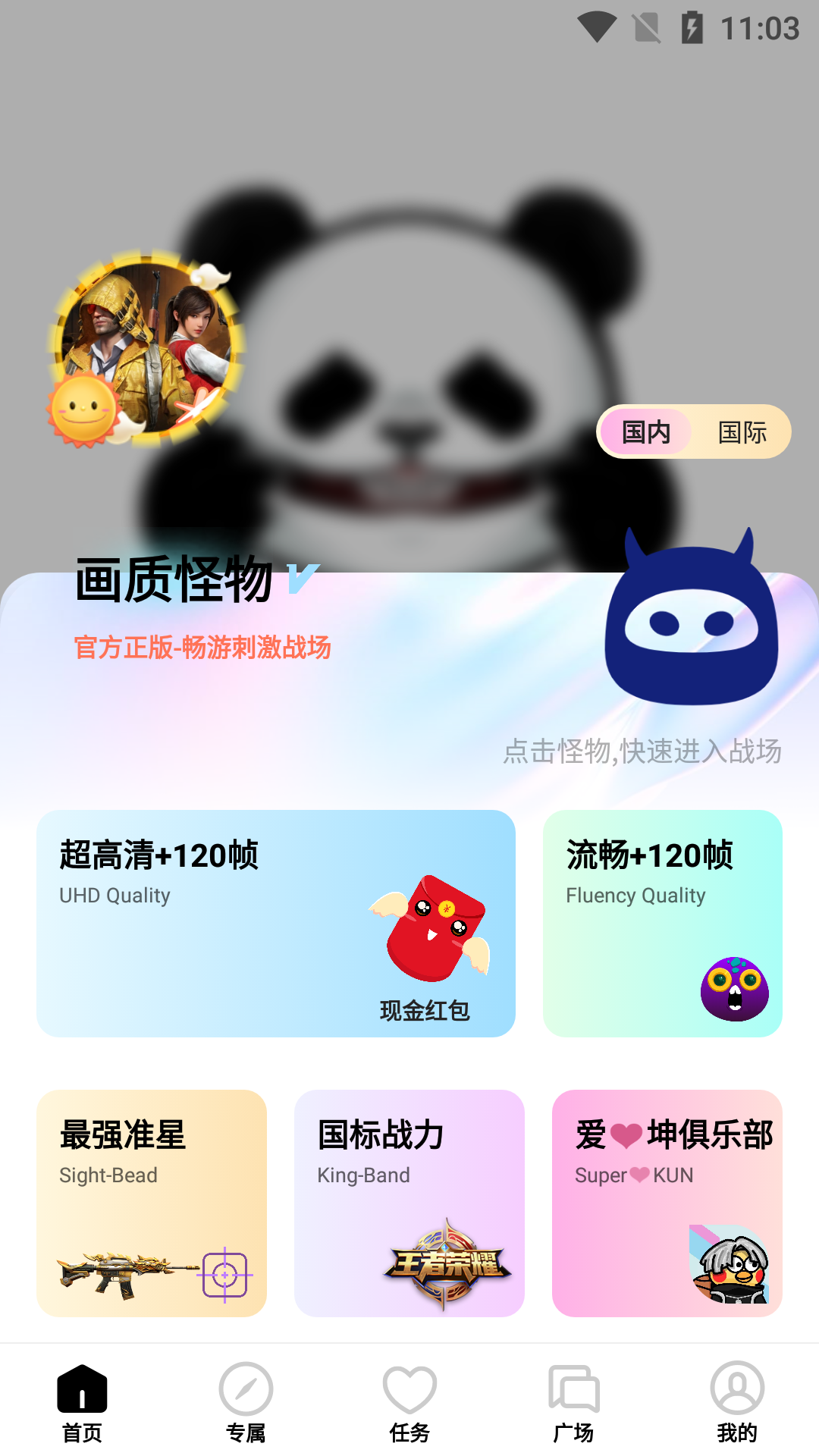Switch to the 广场 square tab

click(x=573, y=1403)
